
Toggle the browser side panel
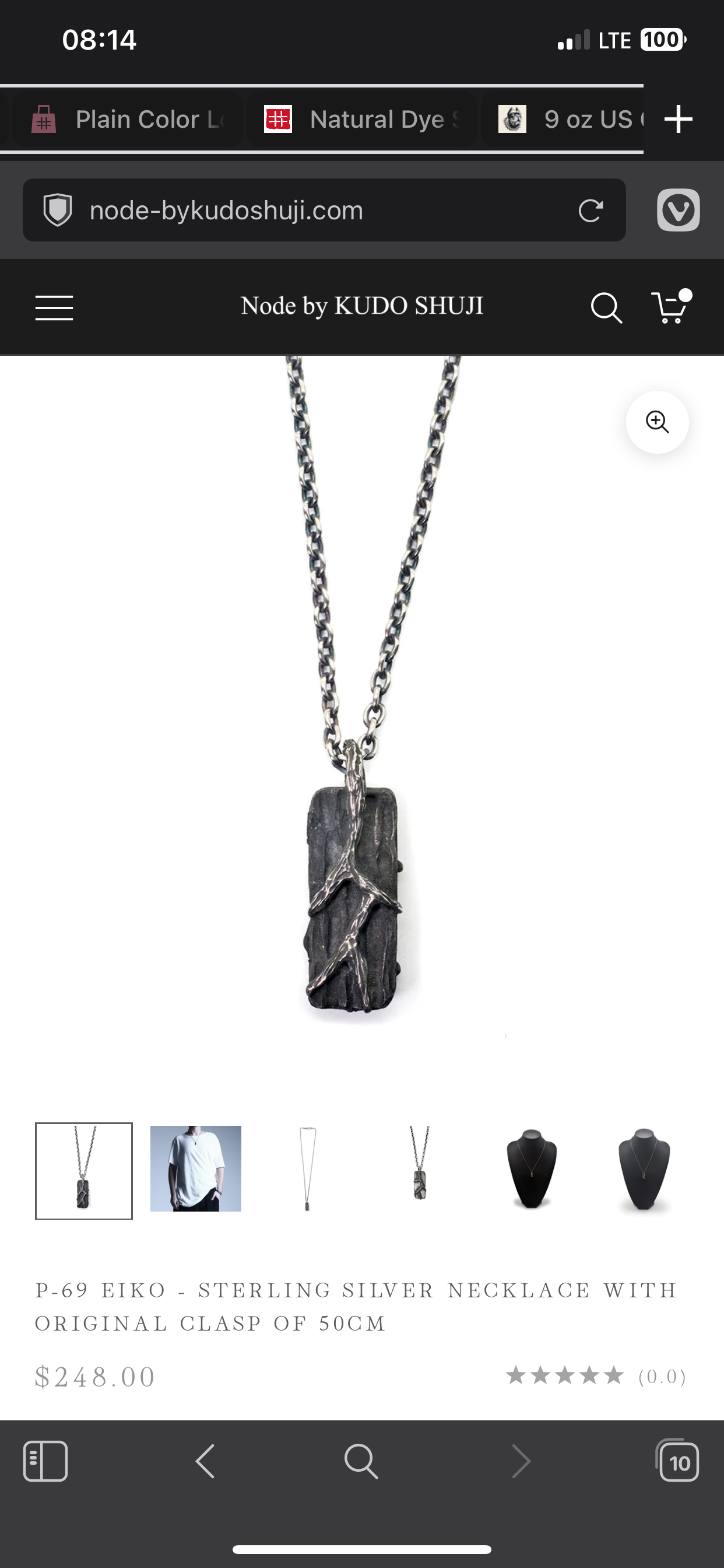[45, 1461]
